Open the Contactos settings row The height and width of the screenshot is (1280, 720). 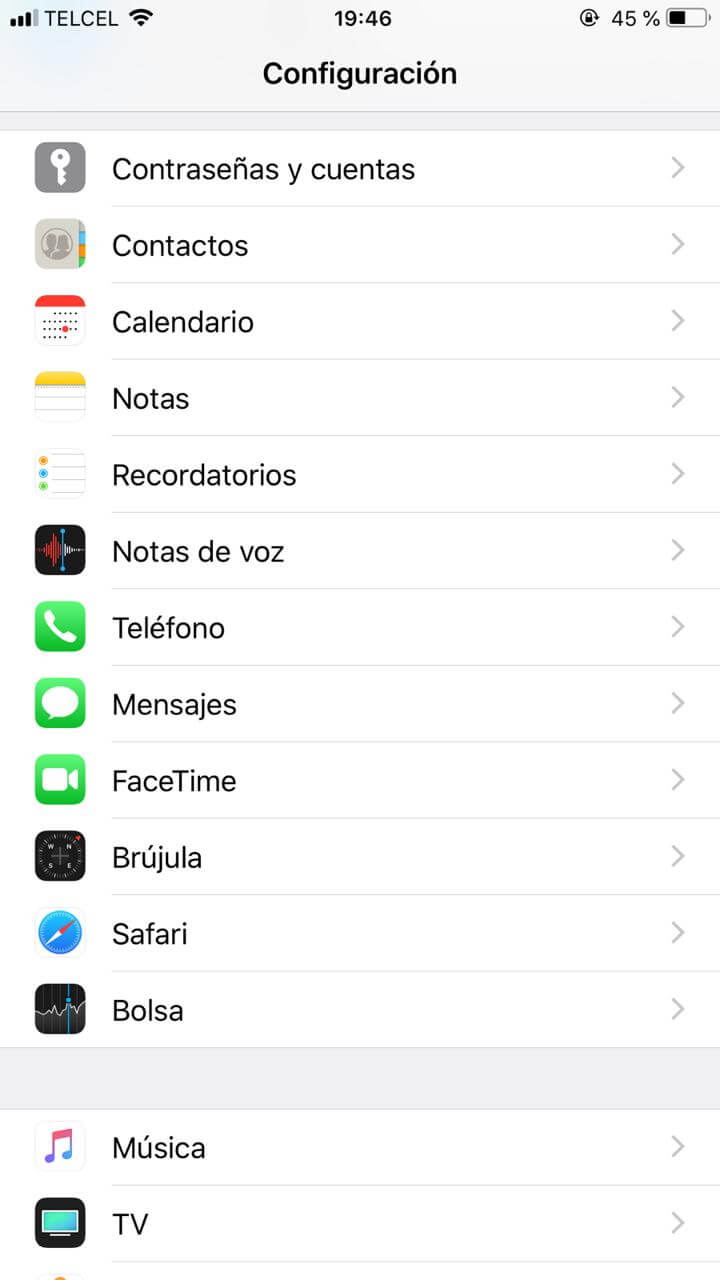tap(360, 245)
